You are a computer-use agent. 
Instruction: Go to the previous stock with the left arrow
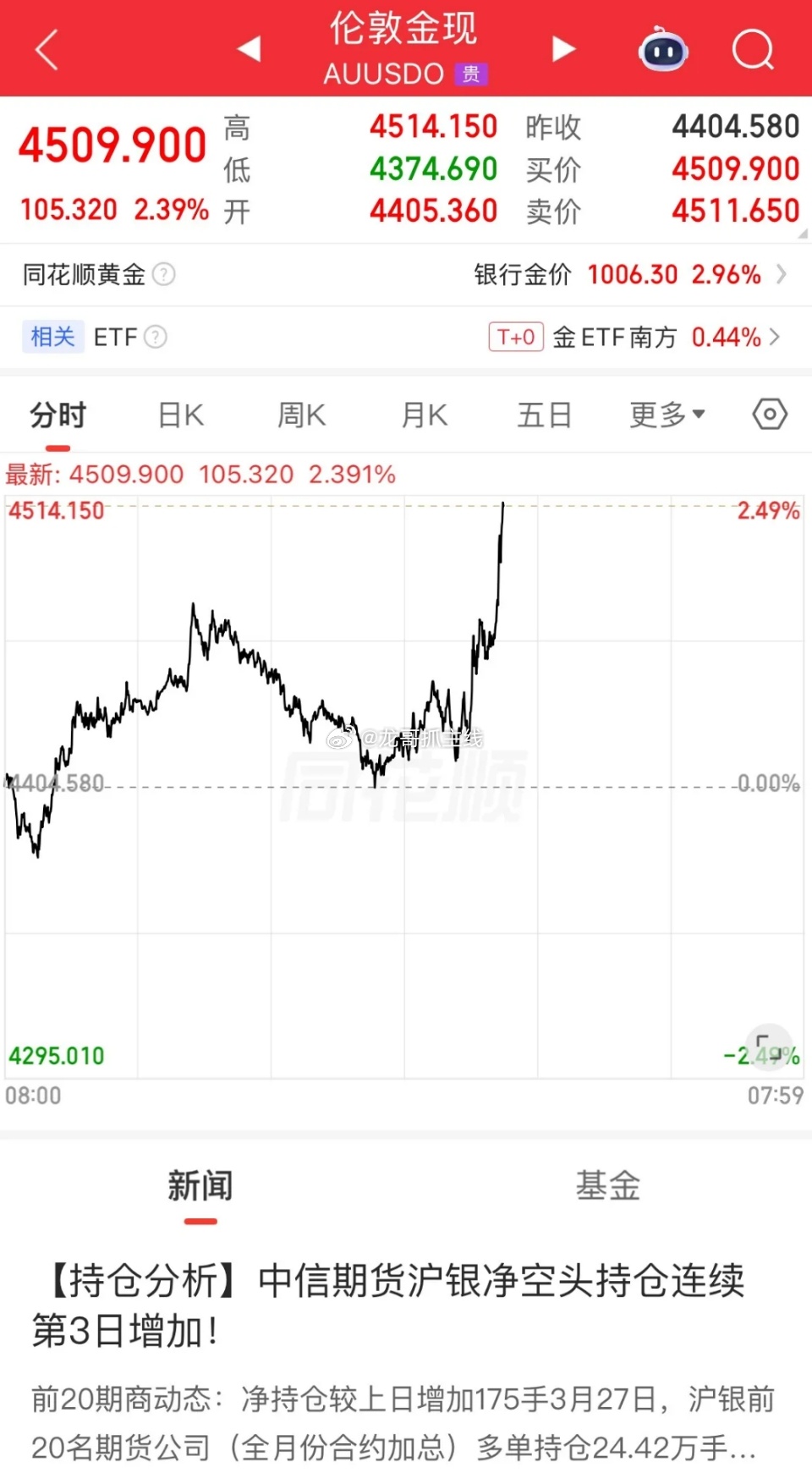tap(248, 48)
